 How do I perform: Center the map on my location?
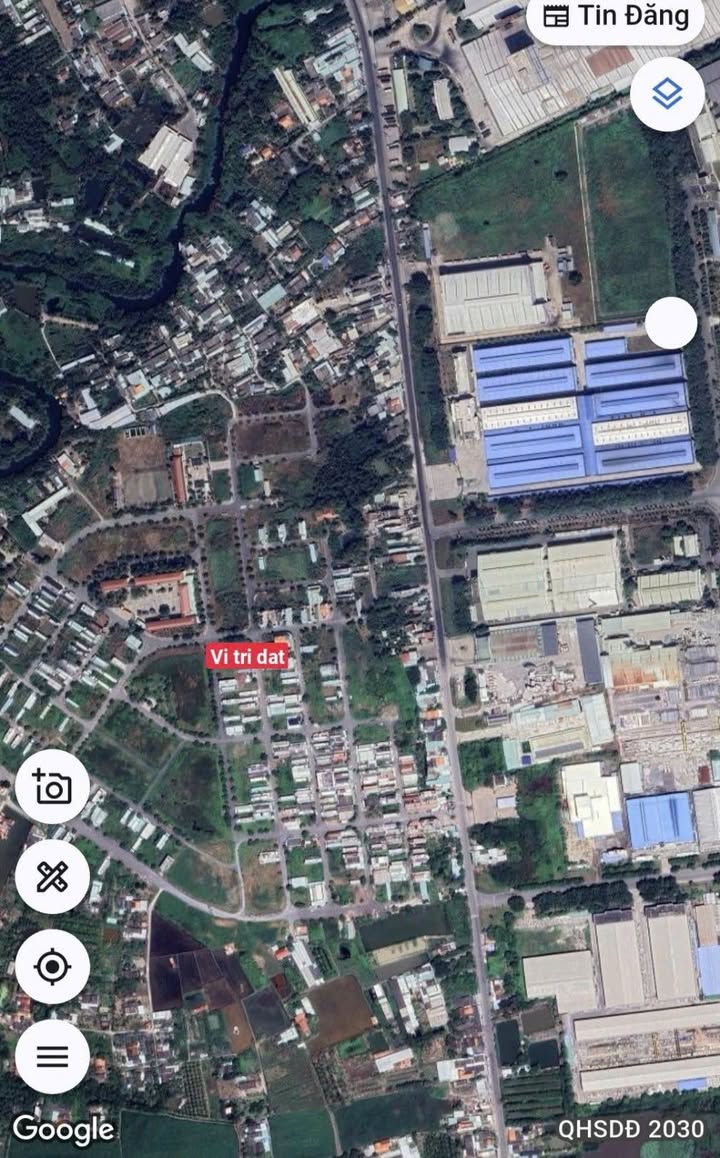click(52, 967)
